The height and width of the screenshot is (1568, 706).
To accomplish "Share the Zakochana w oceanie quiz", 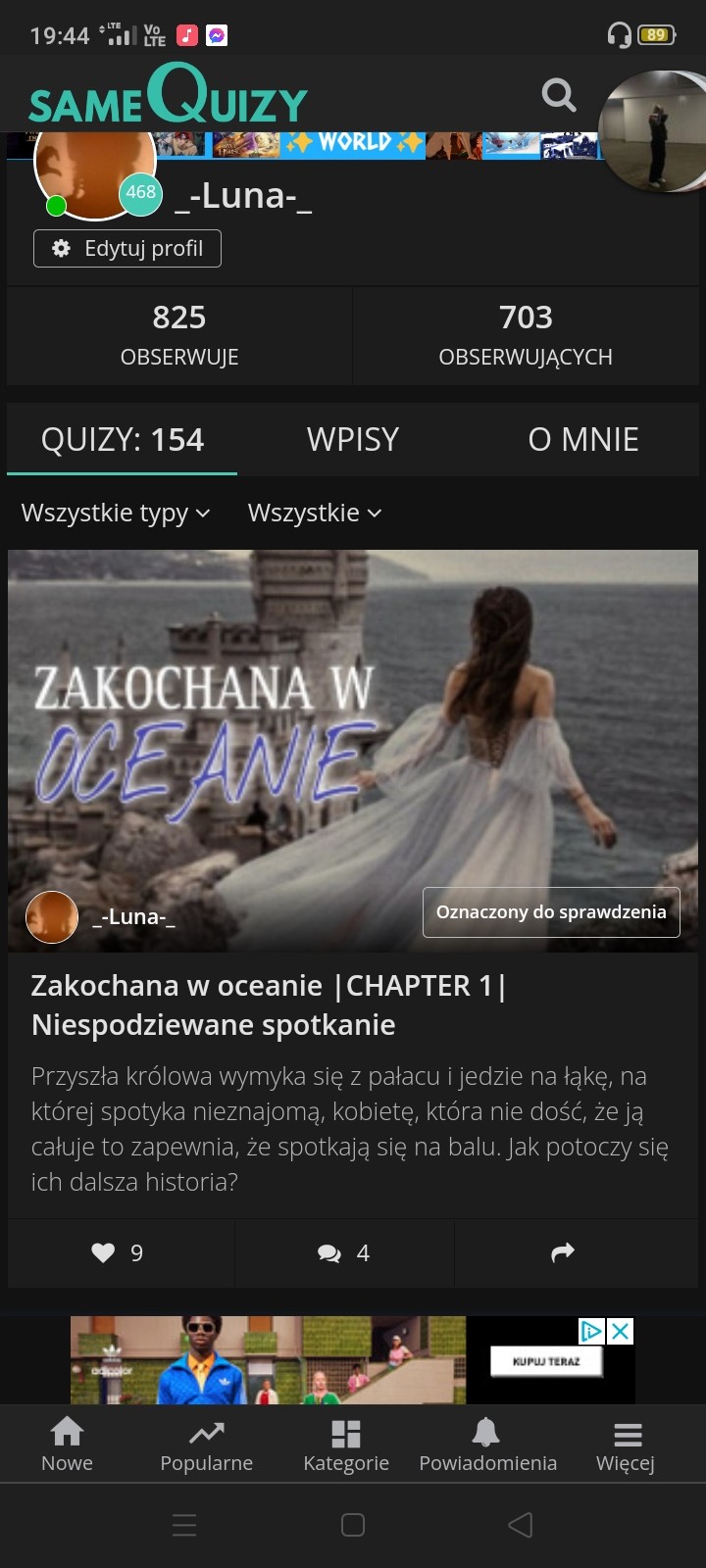I will 563,1252.
